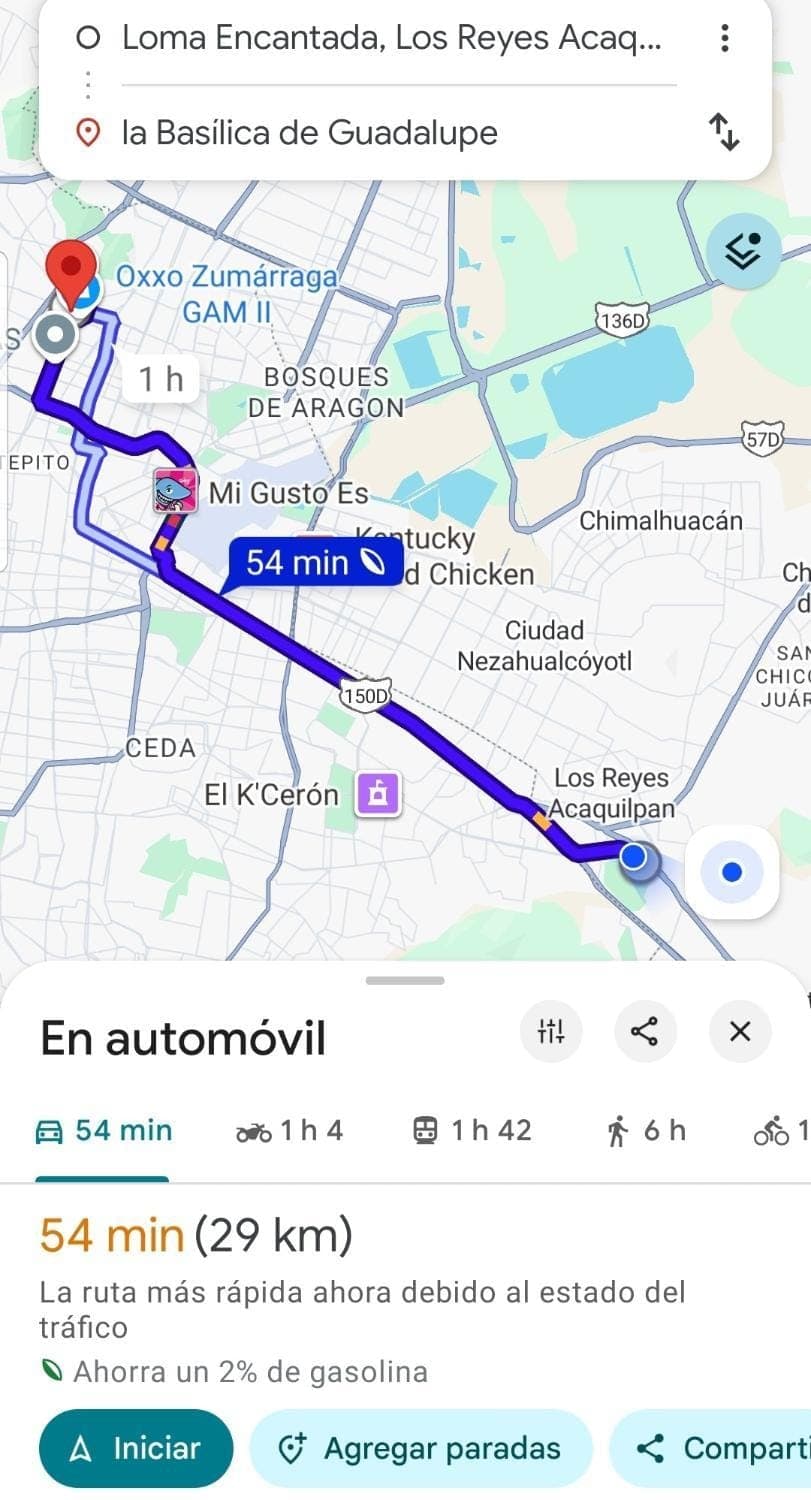Open El K'Cerón place marker
This screenshot has width=811, height=1500.
(x=380, y=795)
